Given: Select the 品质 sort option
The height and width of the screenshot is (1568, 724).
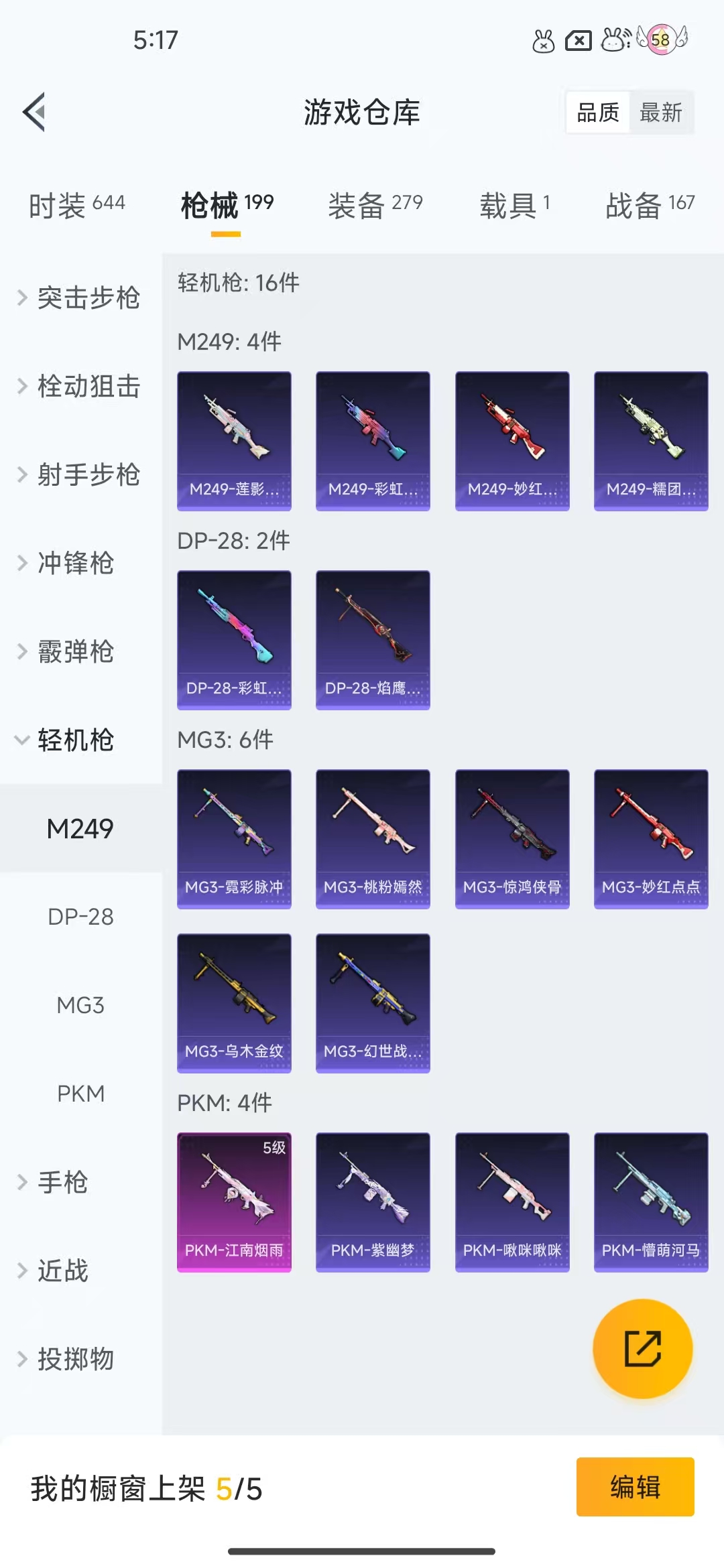Looking at the screenshot, I should click(598, 112).
